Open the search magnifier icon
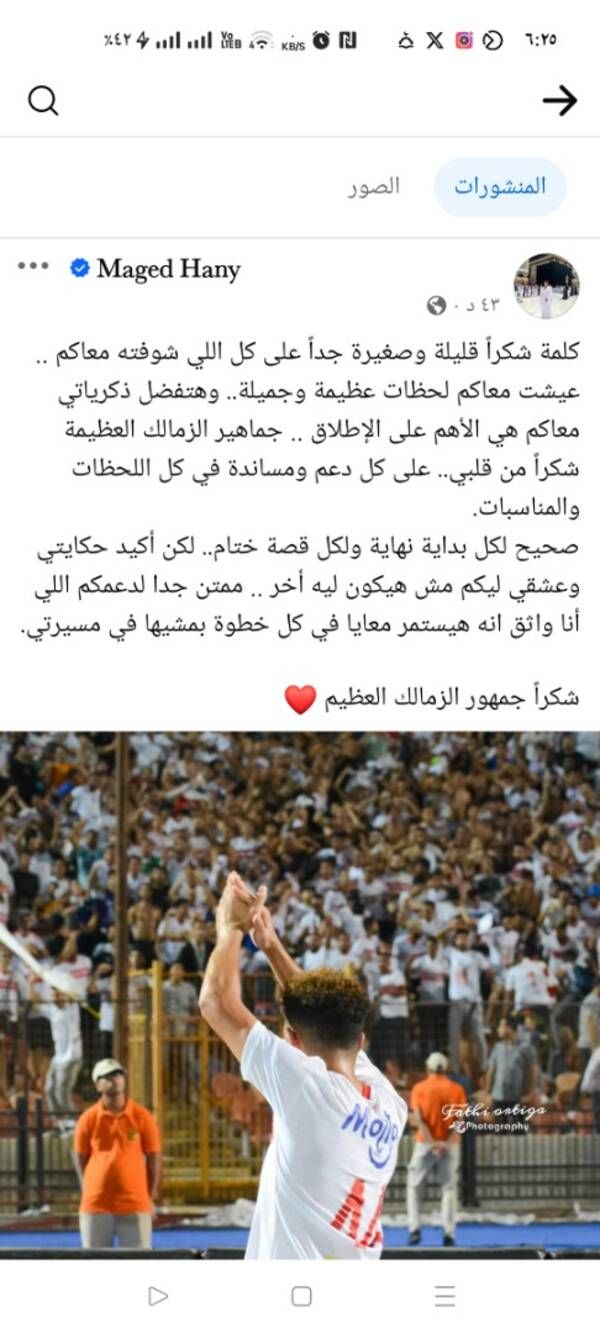 pyautogui.click(x=43, y=100)
